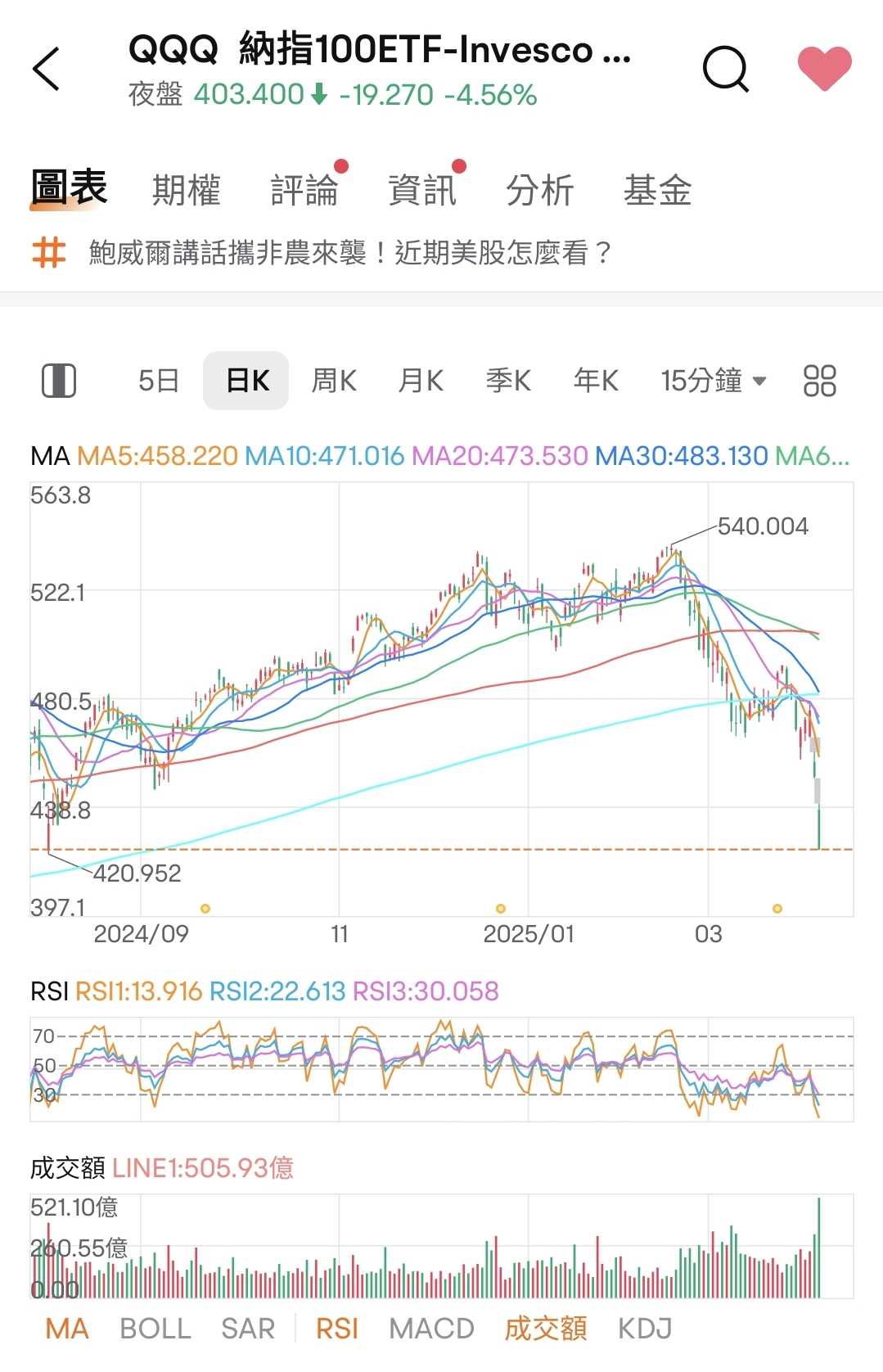The image size is (883, 1372).
Task: Expand the truncated stock name title
Action: (376, 51)
